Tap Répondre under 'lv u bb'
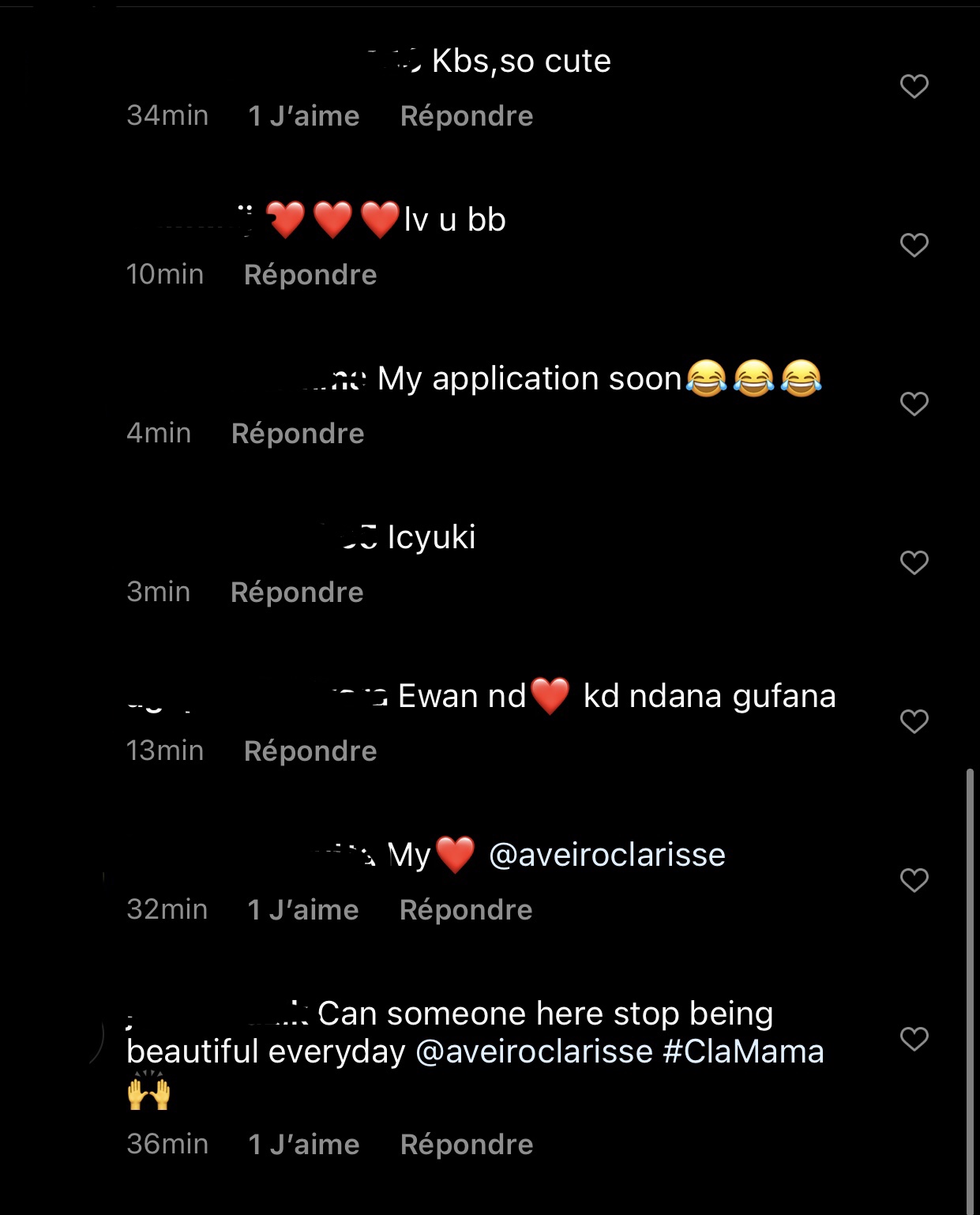Screen dimensions: 980x1215 click(x=310, y=275)
